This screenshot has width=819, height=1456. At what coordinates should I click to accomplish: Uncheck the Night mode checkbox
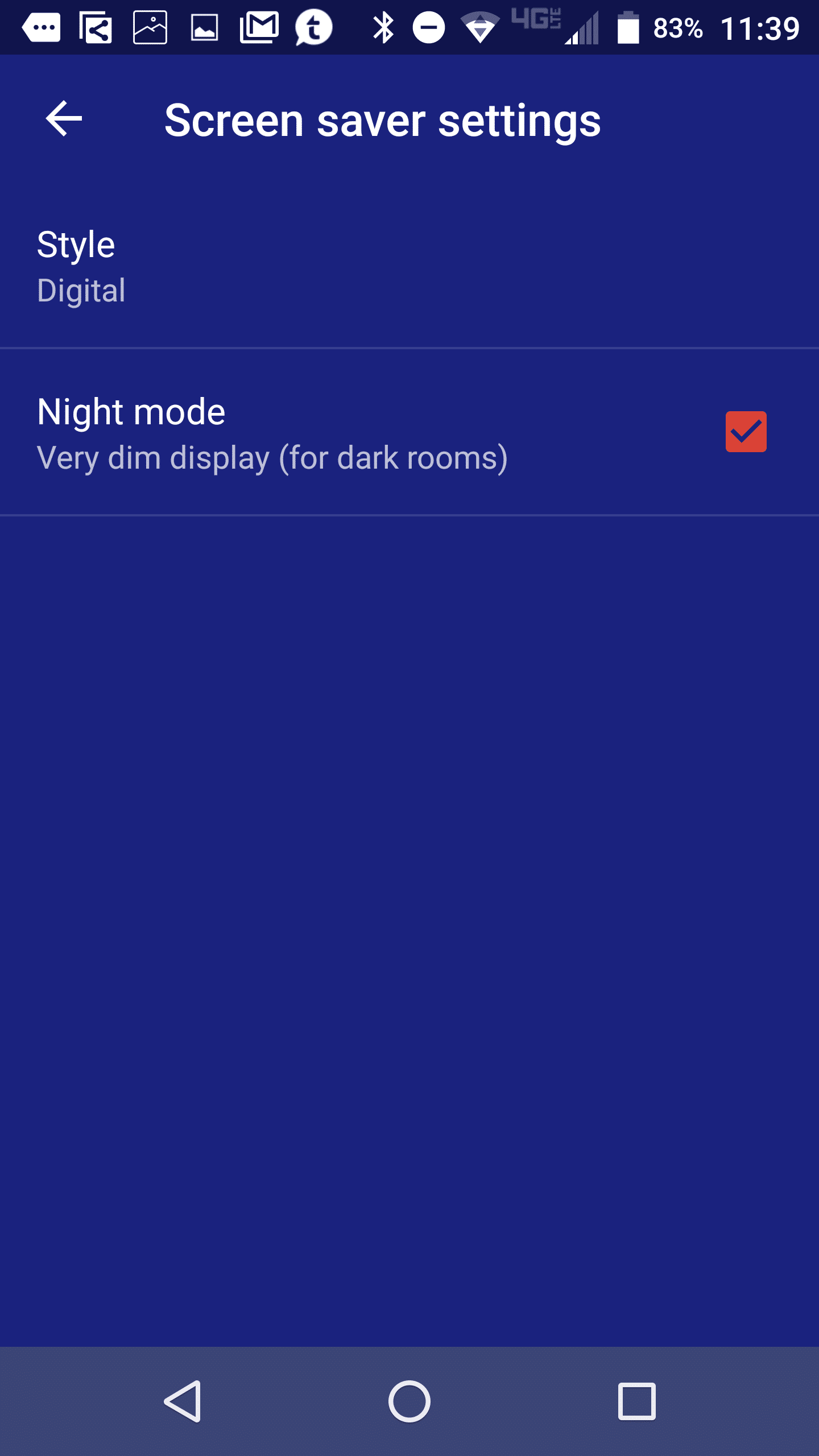[x=746, y=432]
